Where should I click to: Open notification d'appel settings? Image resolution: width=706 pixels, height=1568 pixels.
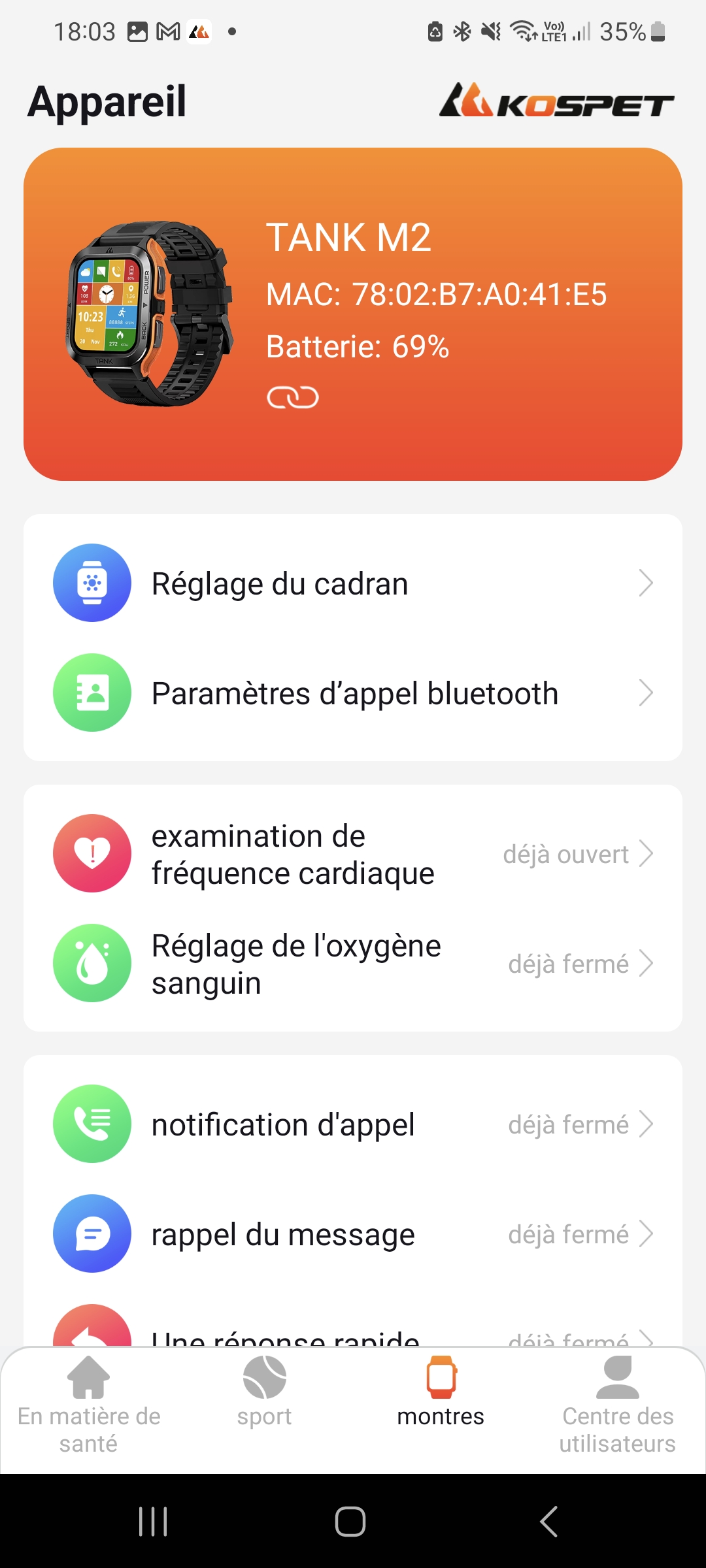point(353,1124)
